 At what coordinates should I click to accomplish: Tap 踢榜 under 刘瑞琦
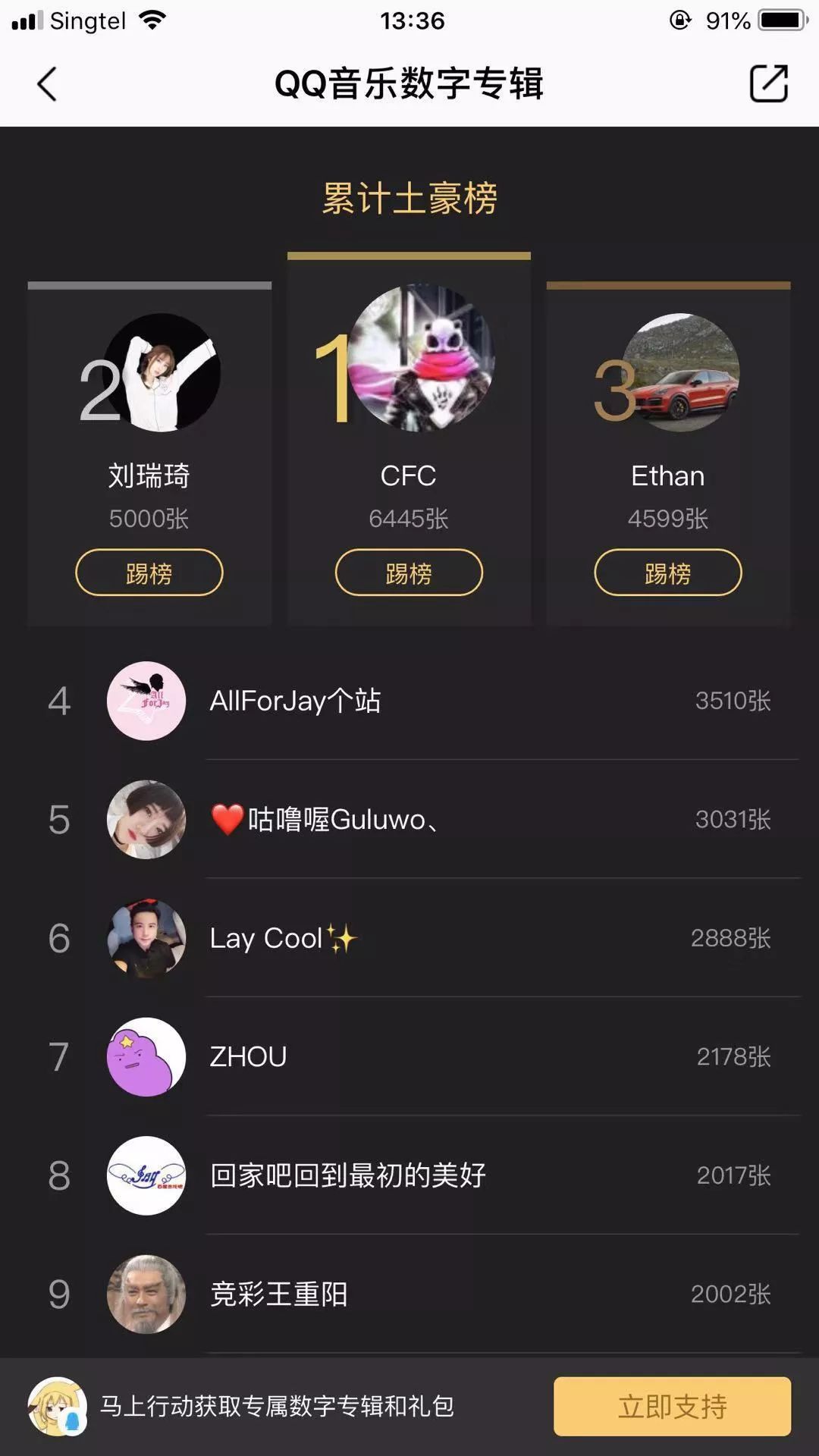point(149,573)
